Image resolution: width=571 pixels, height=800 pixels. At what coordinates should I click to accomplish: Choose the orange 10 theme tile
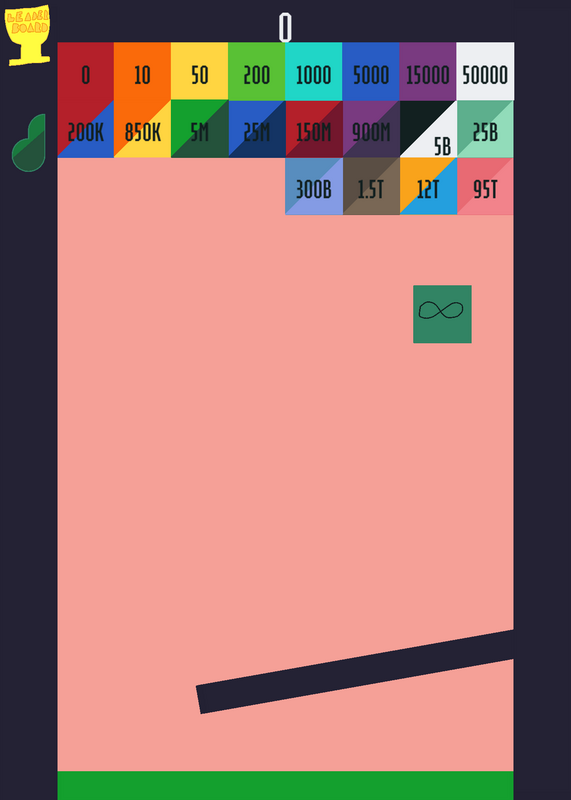(x=142, y=71)
